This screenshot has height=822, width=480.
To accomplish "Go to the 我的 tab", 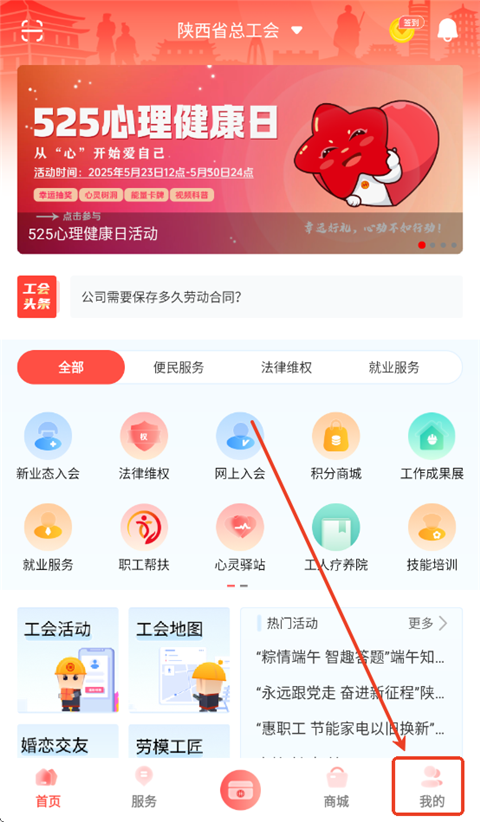I will (432, 788).
